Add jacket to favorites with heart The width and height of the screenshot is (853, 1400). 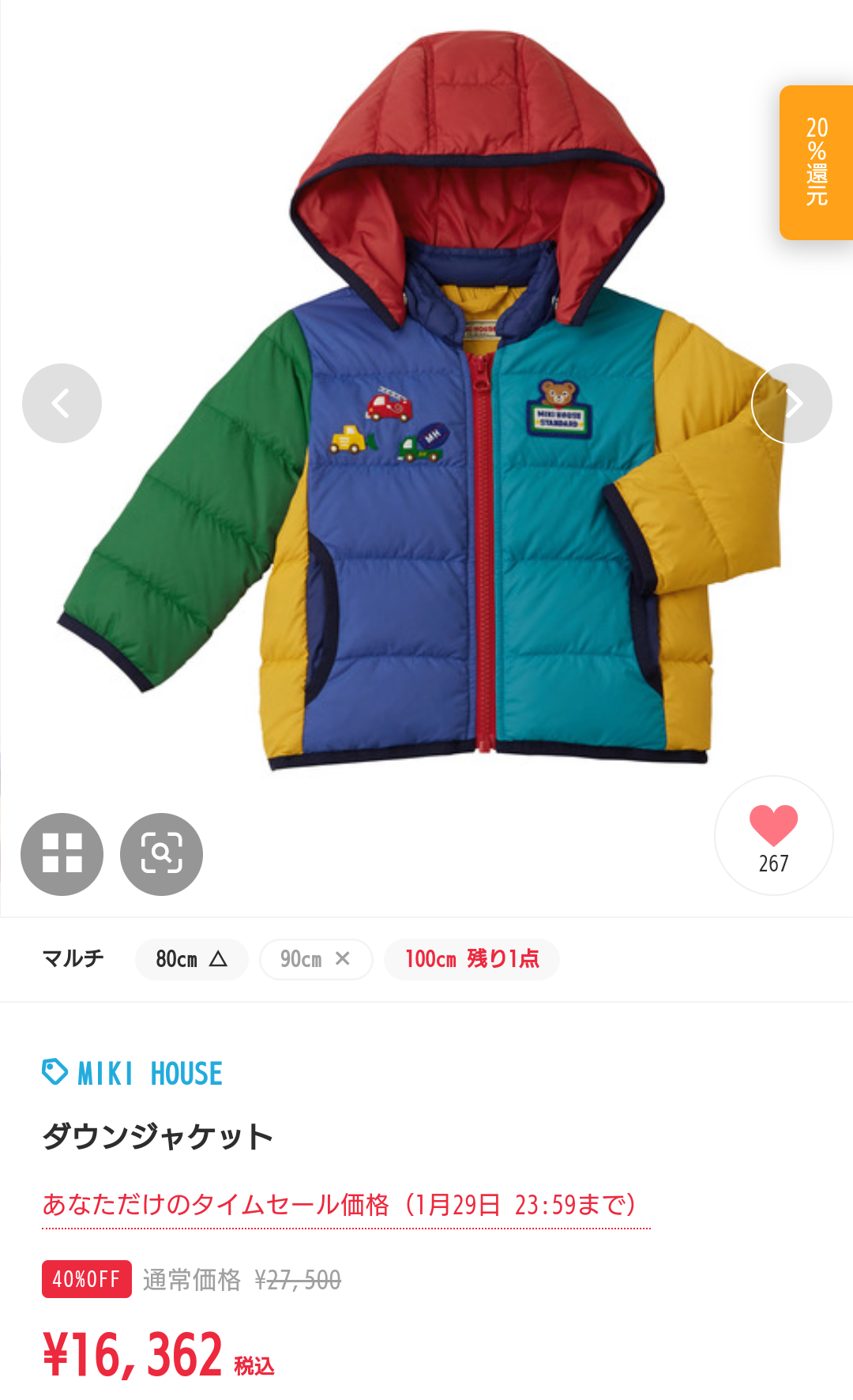coord(773,835)
